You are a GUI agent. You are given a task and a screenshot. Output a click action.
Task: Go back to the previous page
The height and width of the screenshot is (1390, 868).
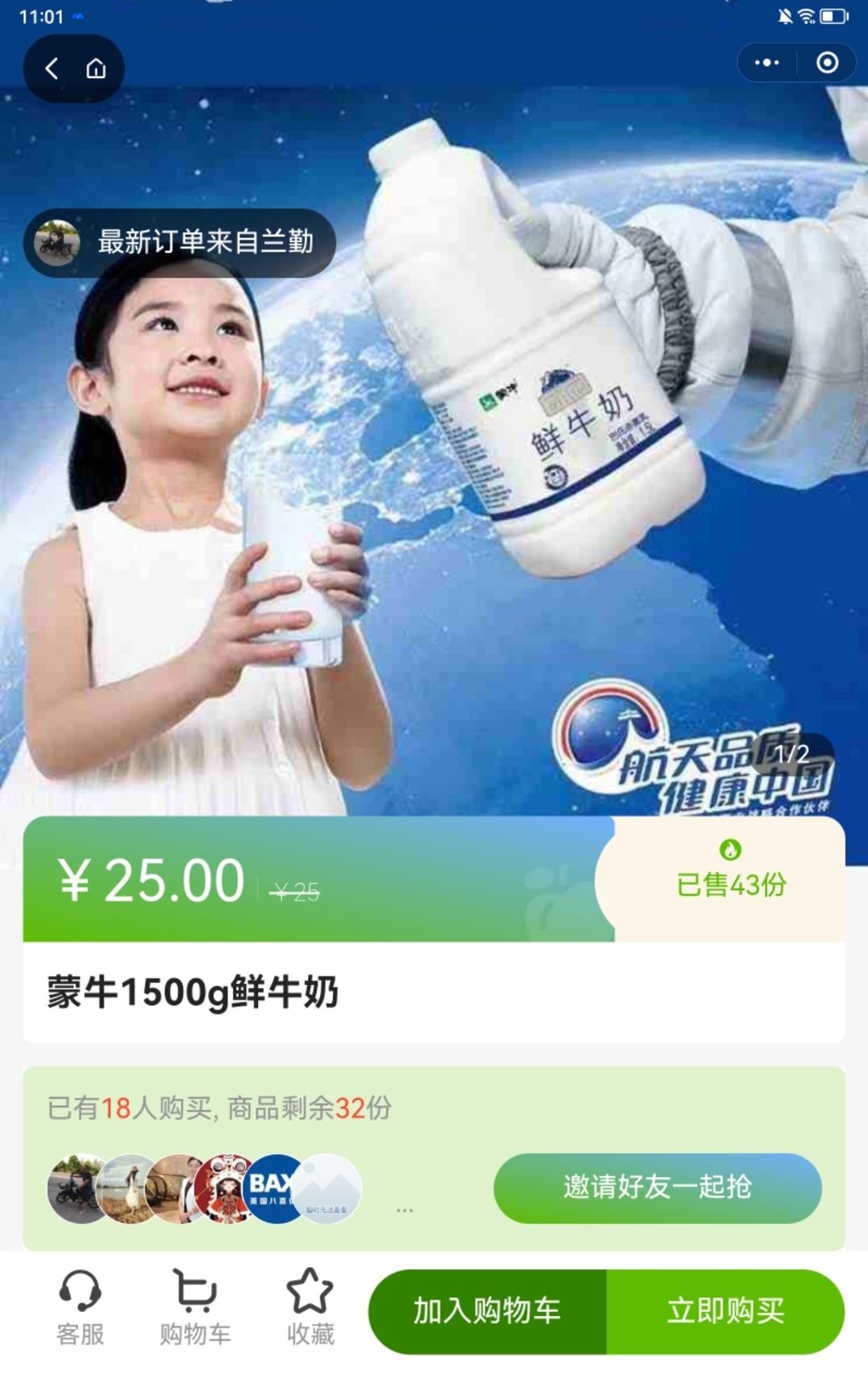coord(51,69)
